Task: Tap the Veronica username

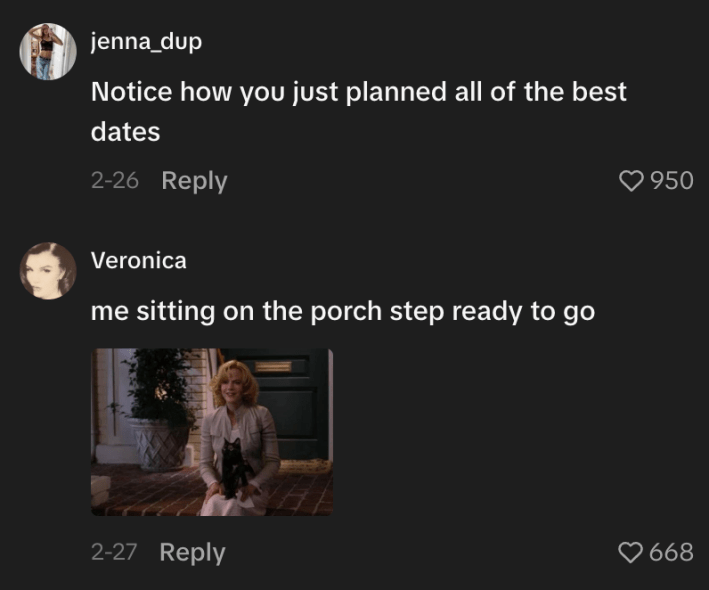Action: click(x=138, y=261)
